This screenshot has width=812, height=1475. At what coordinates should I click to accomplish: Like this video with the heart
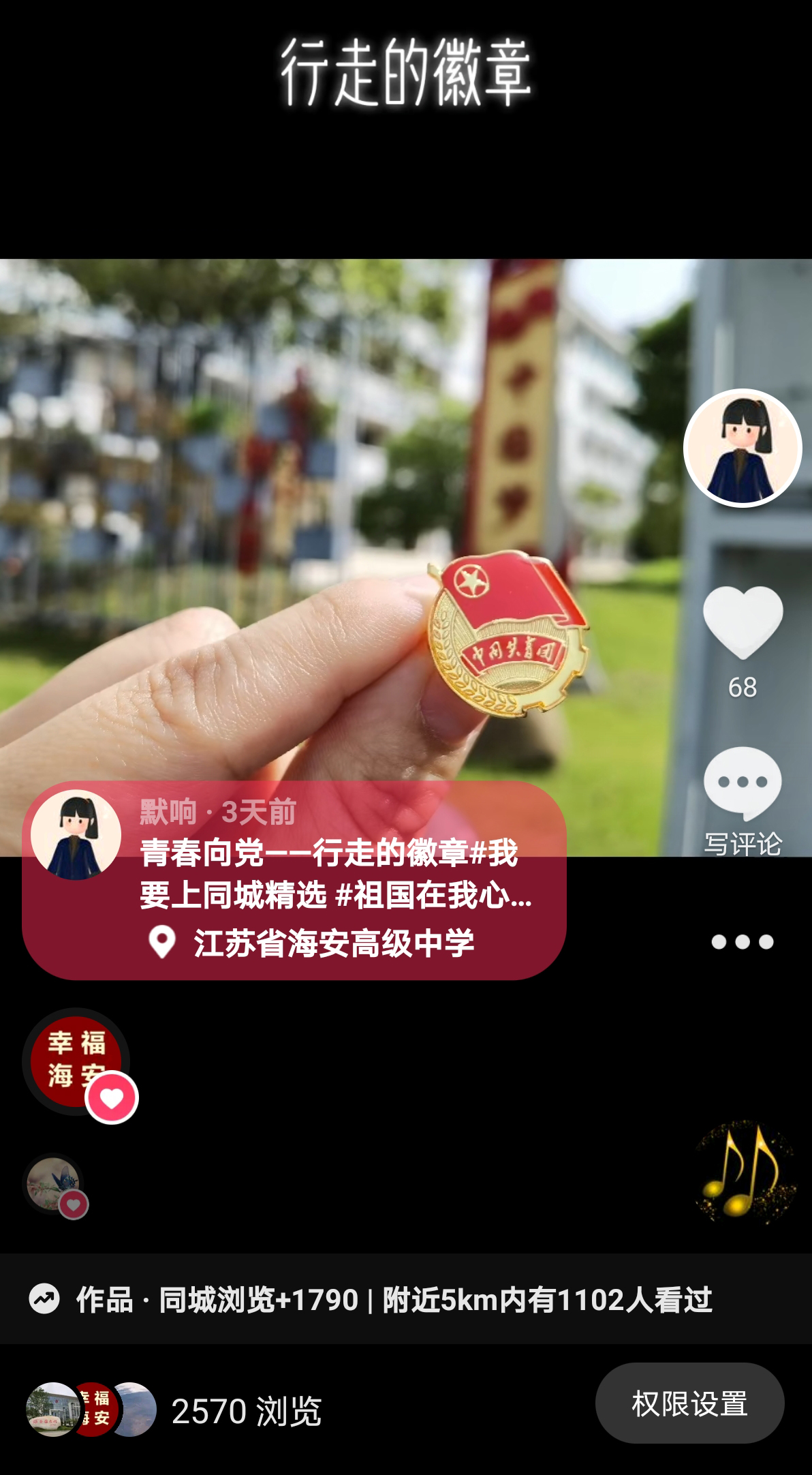743,623
